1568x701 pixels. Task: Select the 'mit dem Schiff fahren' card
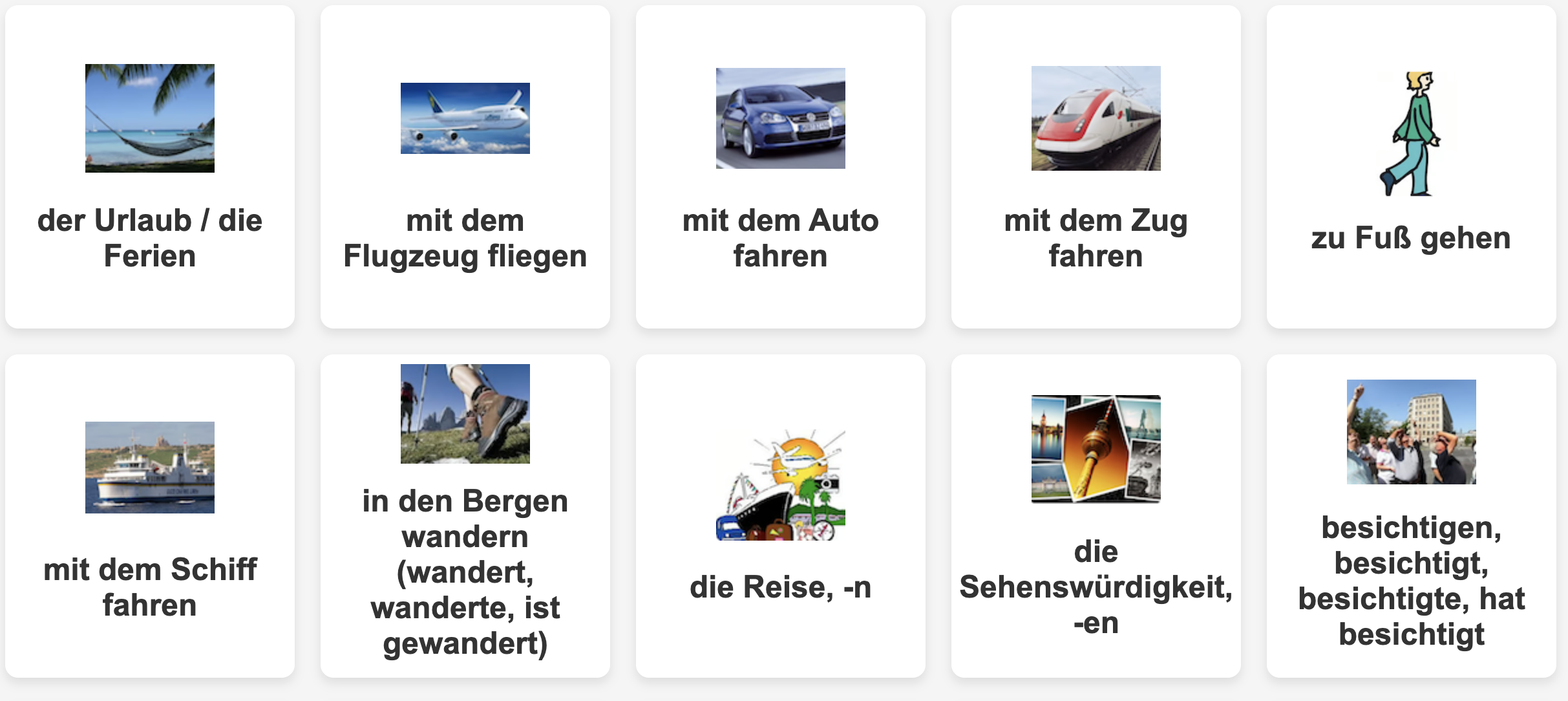pyautogui.click(x=150, y=516)
